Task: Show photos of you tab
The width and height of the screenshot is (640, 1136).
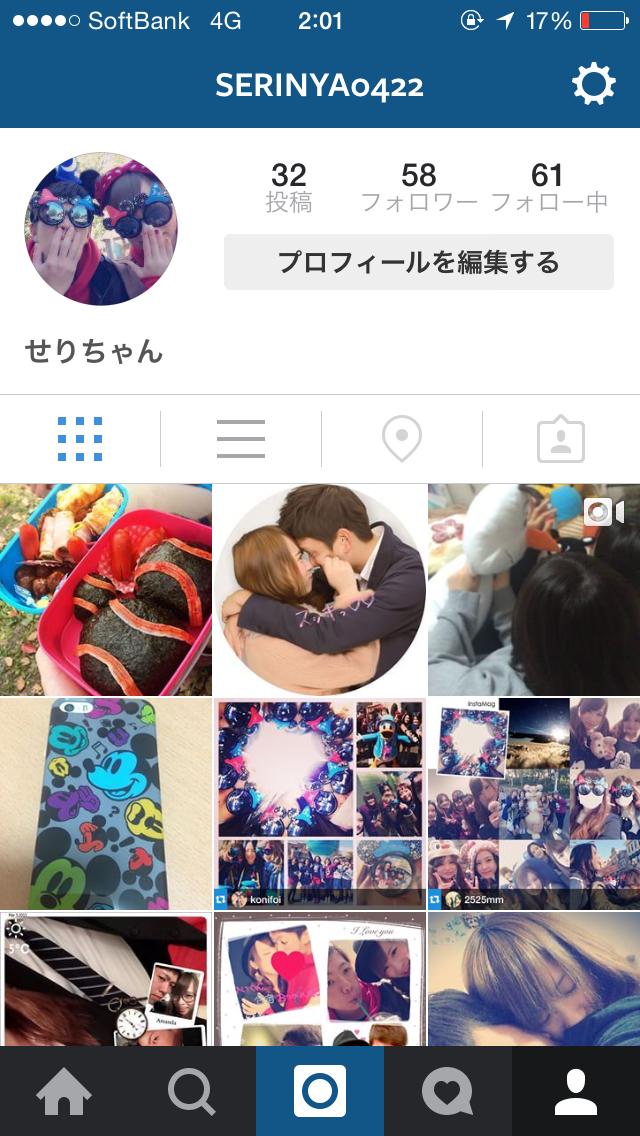Action: (561, 439)
